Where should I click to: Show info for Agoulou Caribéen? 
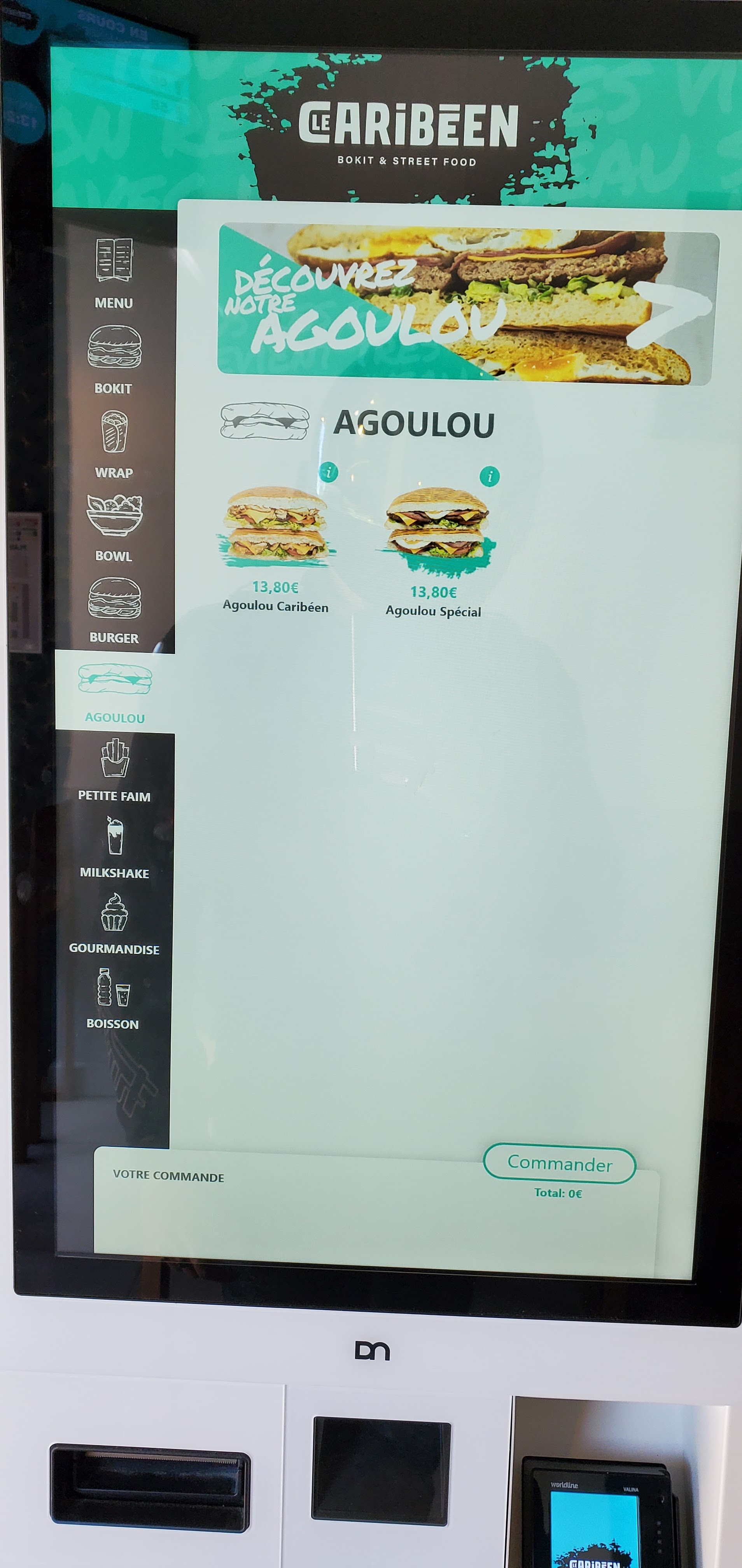pos(329,472)
